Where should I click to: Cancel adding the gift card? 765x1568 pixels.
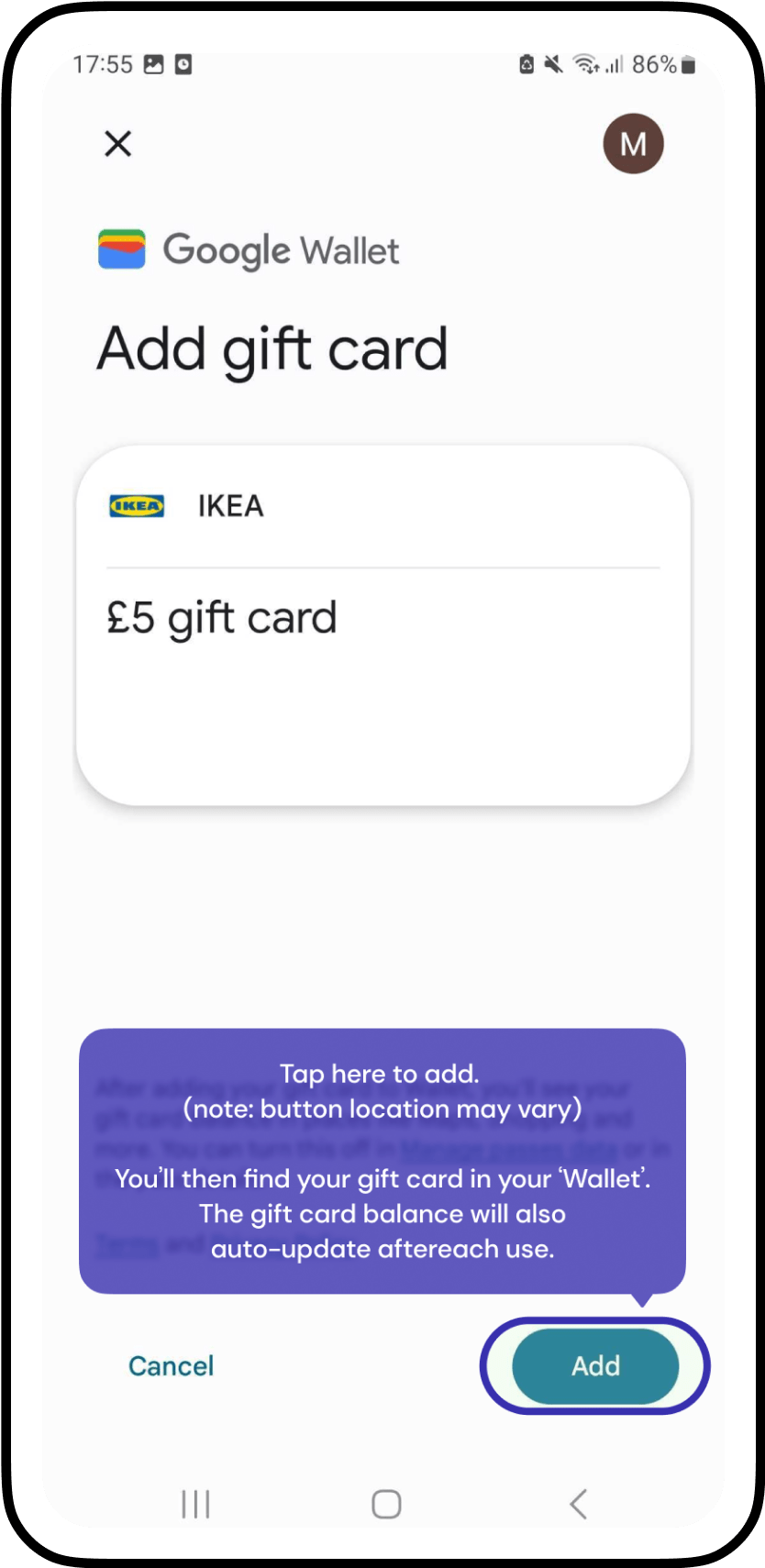(171, 1365)
